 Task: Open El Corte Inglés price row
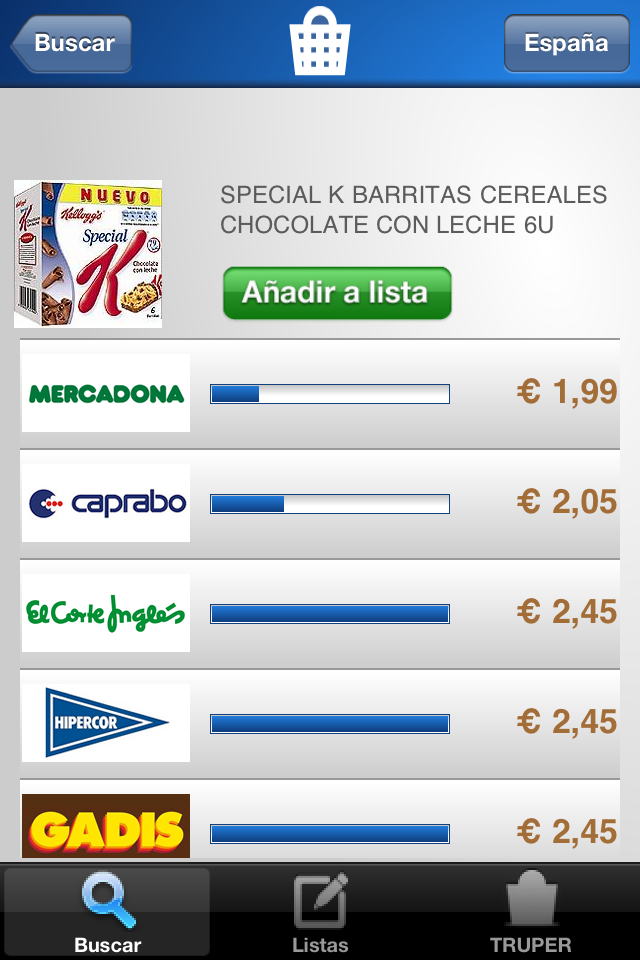[320, 613]
